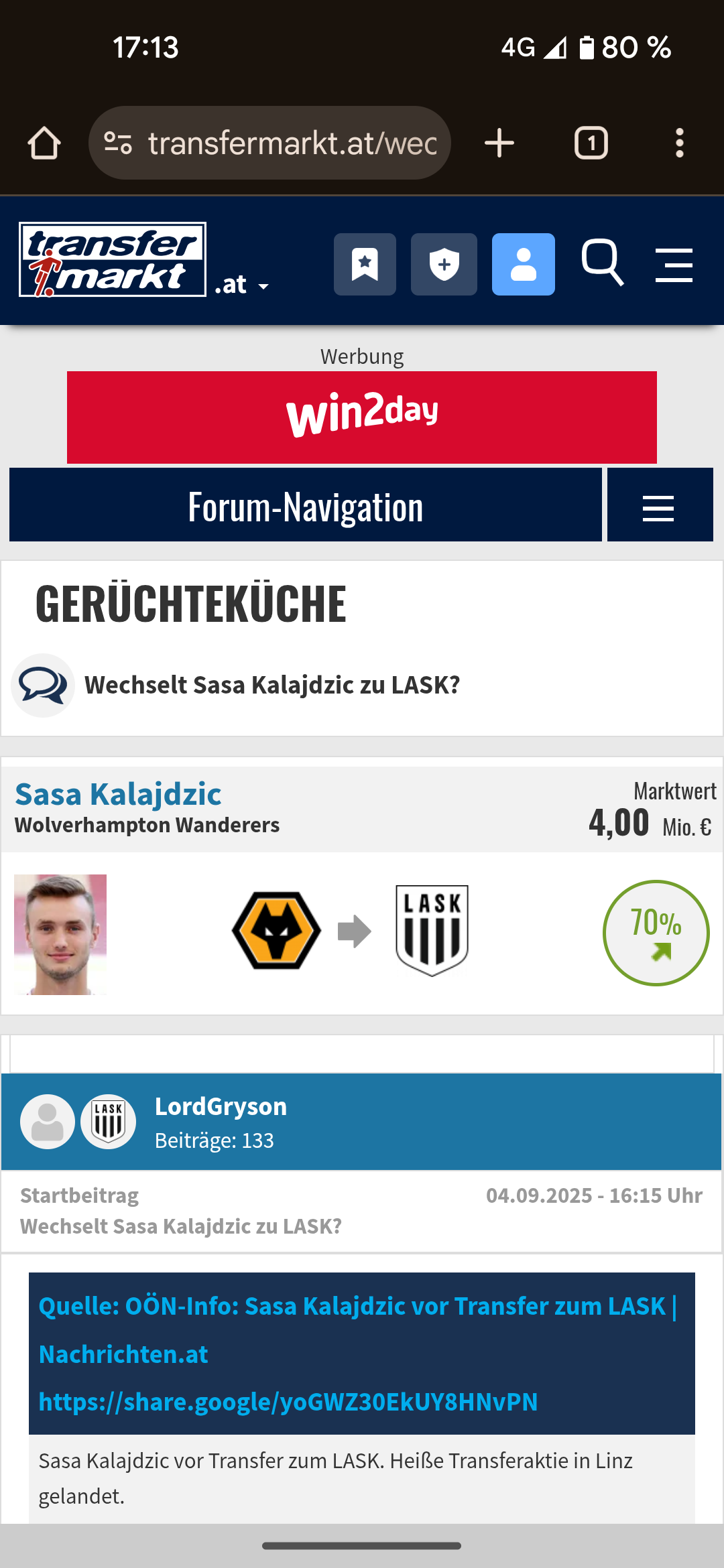Open the Transfermarkt main hamburger menu

[674, 265]
